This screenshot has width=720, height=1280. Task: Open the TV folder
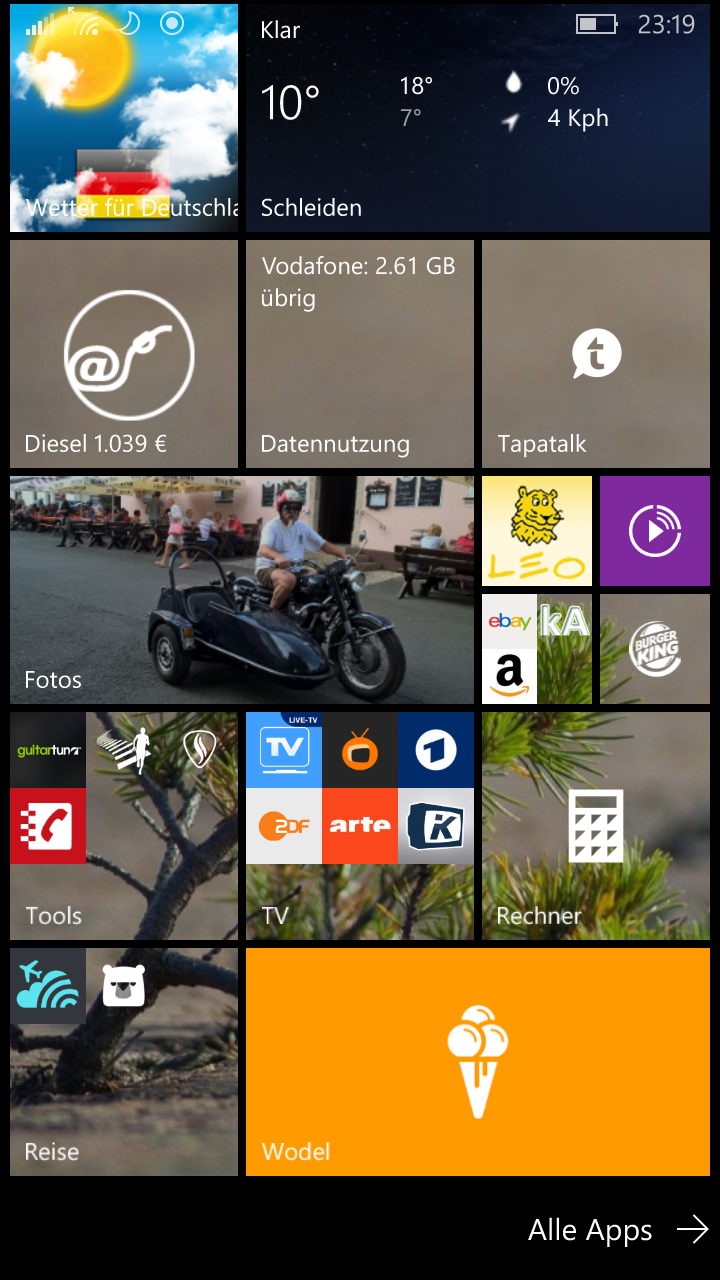360,826
